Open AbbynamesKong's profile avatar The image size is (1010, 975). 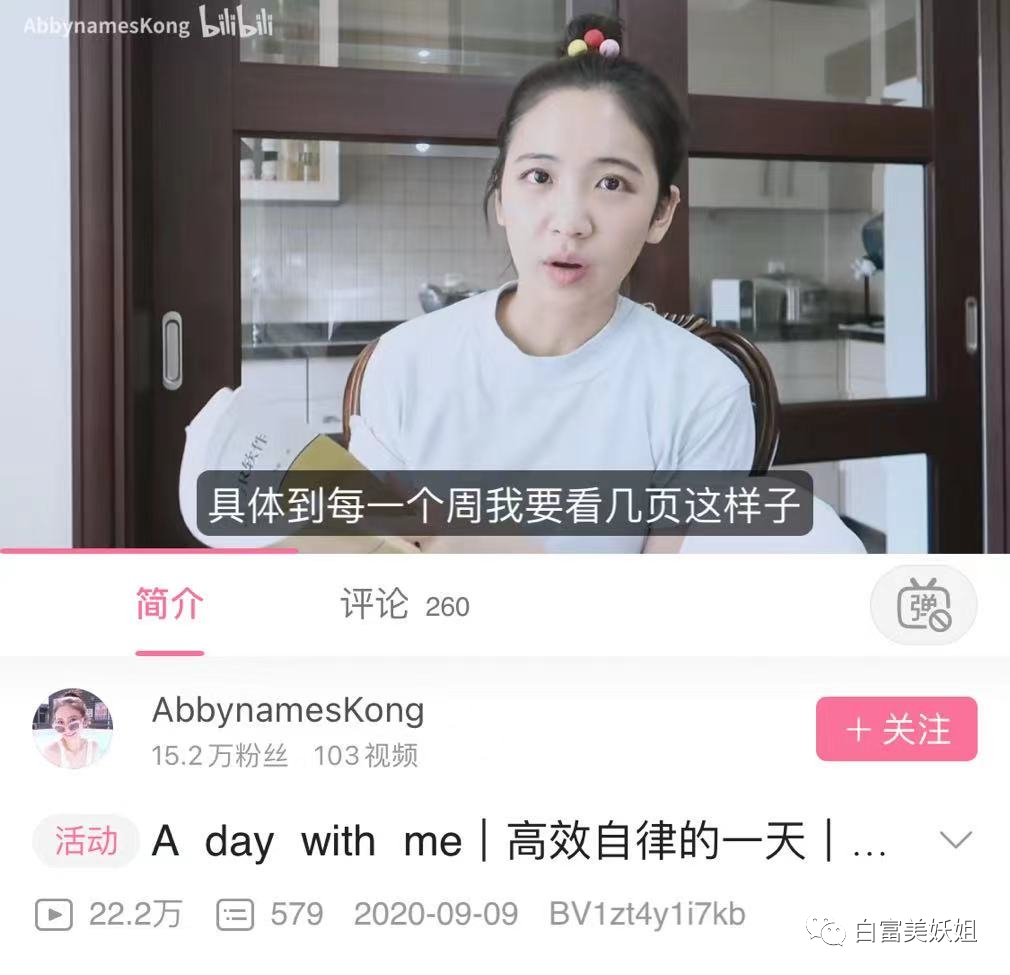click(x=73, y=729)
